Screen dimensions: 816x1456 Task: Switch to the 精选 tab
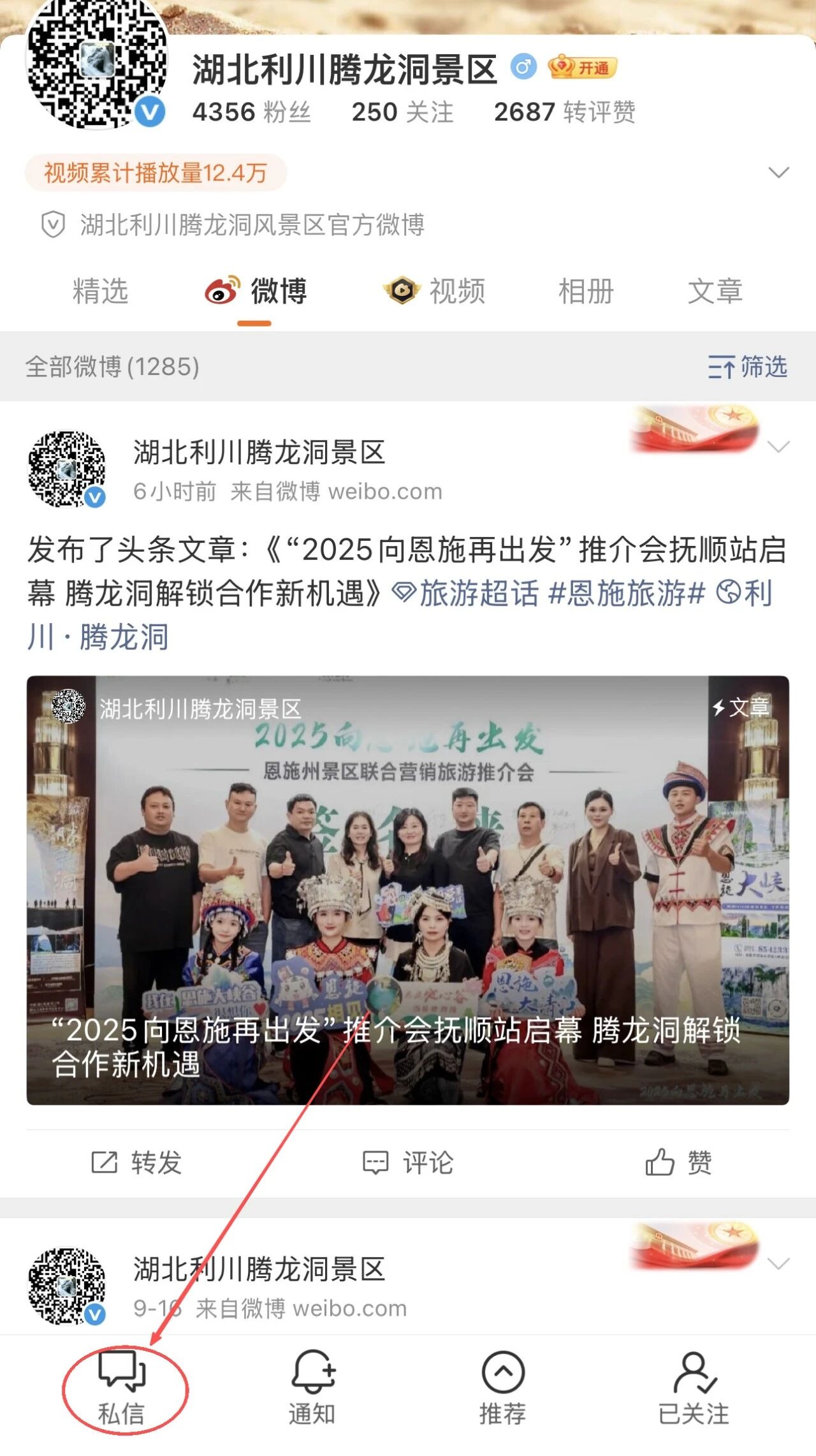click(100, 291)
